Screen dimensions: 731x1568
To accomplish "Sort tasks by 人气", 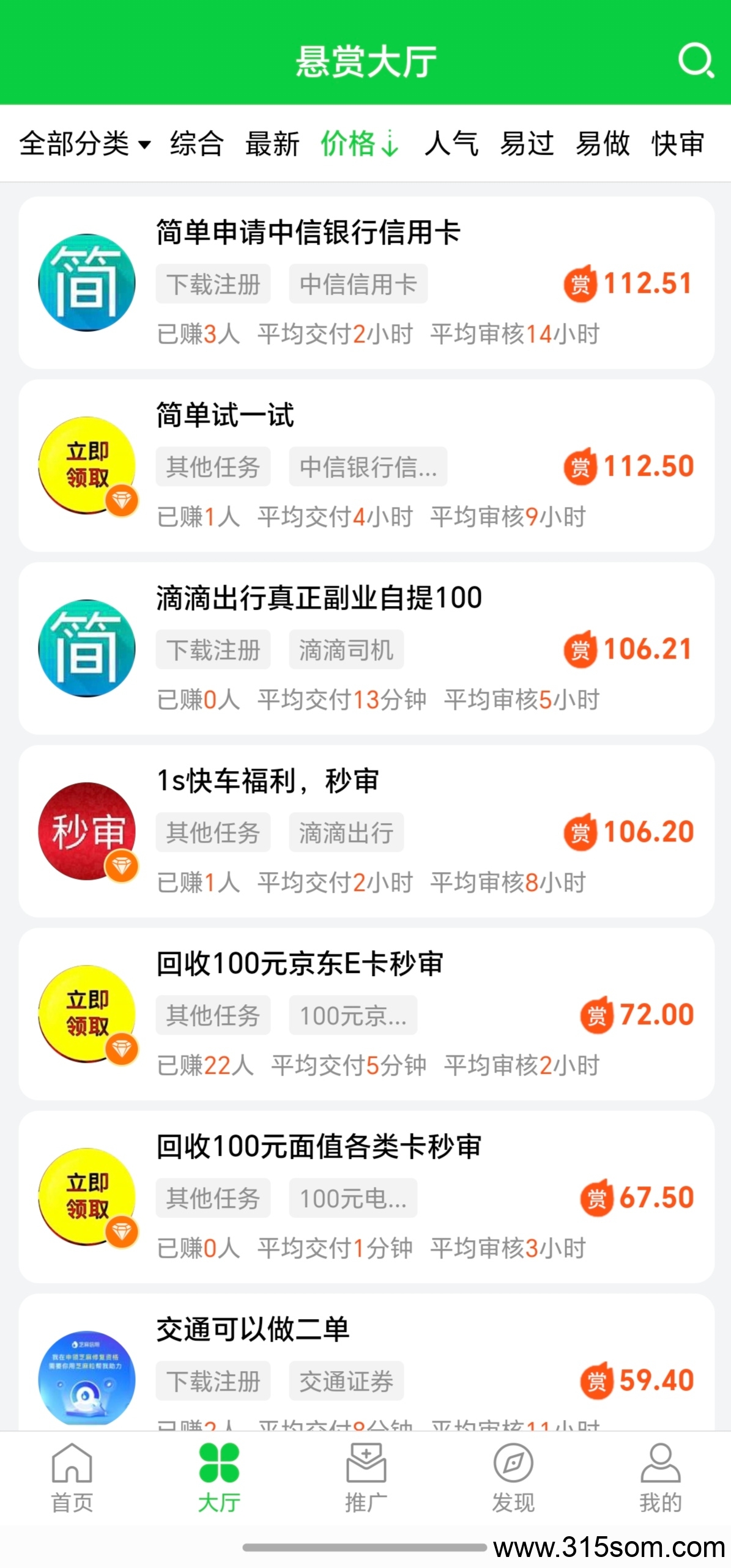I will [451, 144].
